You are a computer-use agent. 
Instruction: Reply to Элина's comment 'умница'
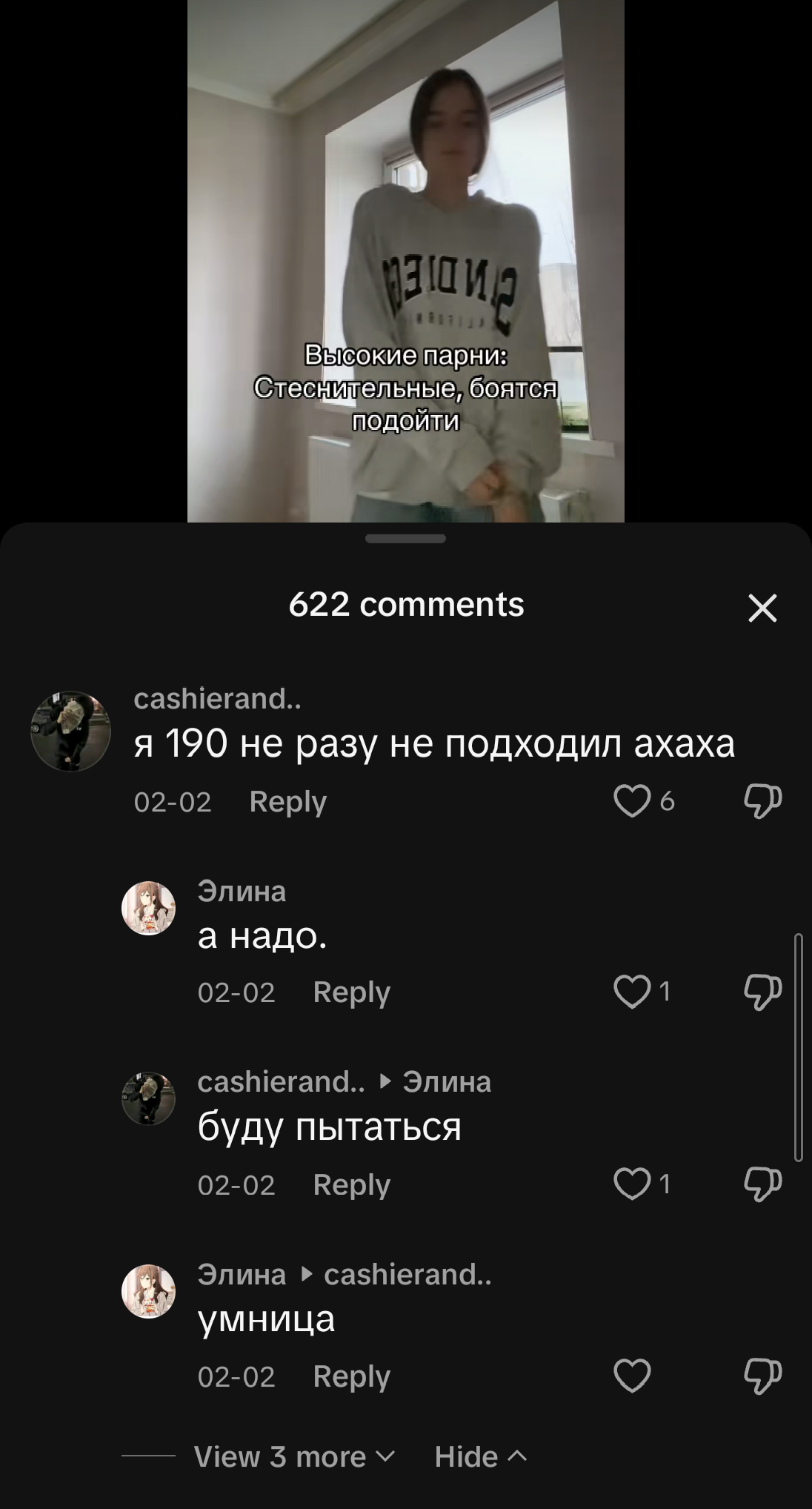coord(351,1376)
